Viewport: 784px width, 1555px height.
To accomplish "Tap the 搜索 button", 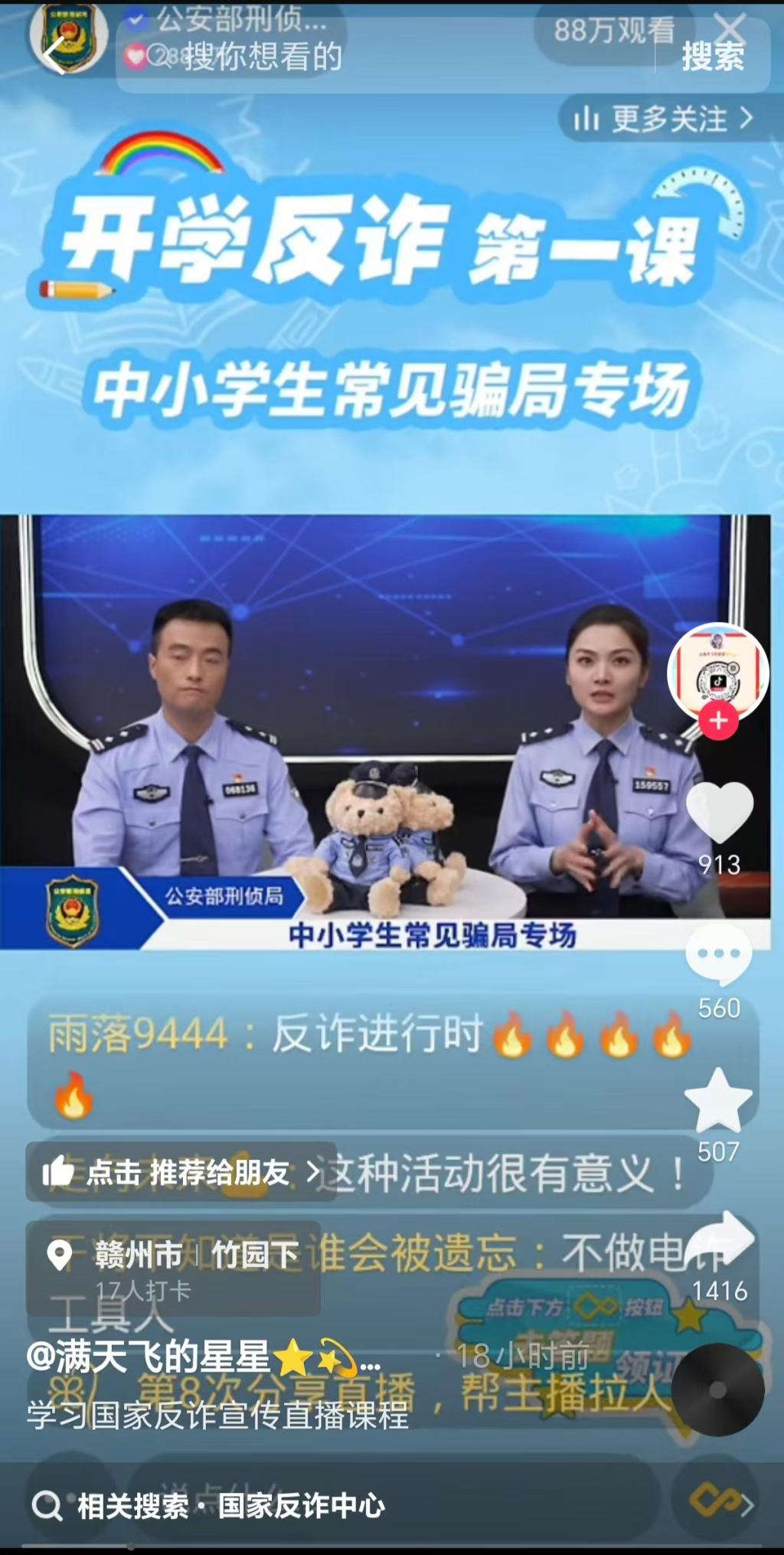I will pos(712,56).
